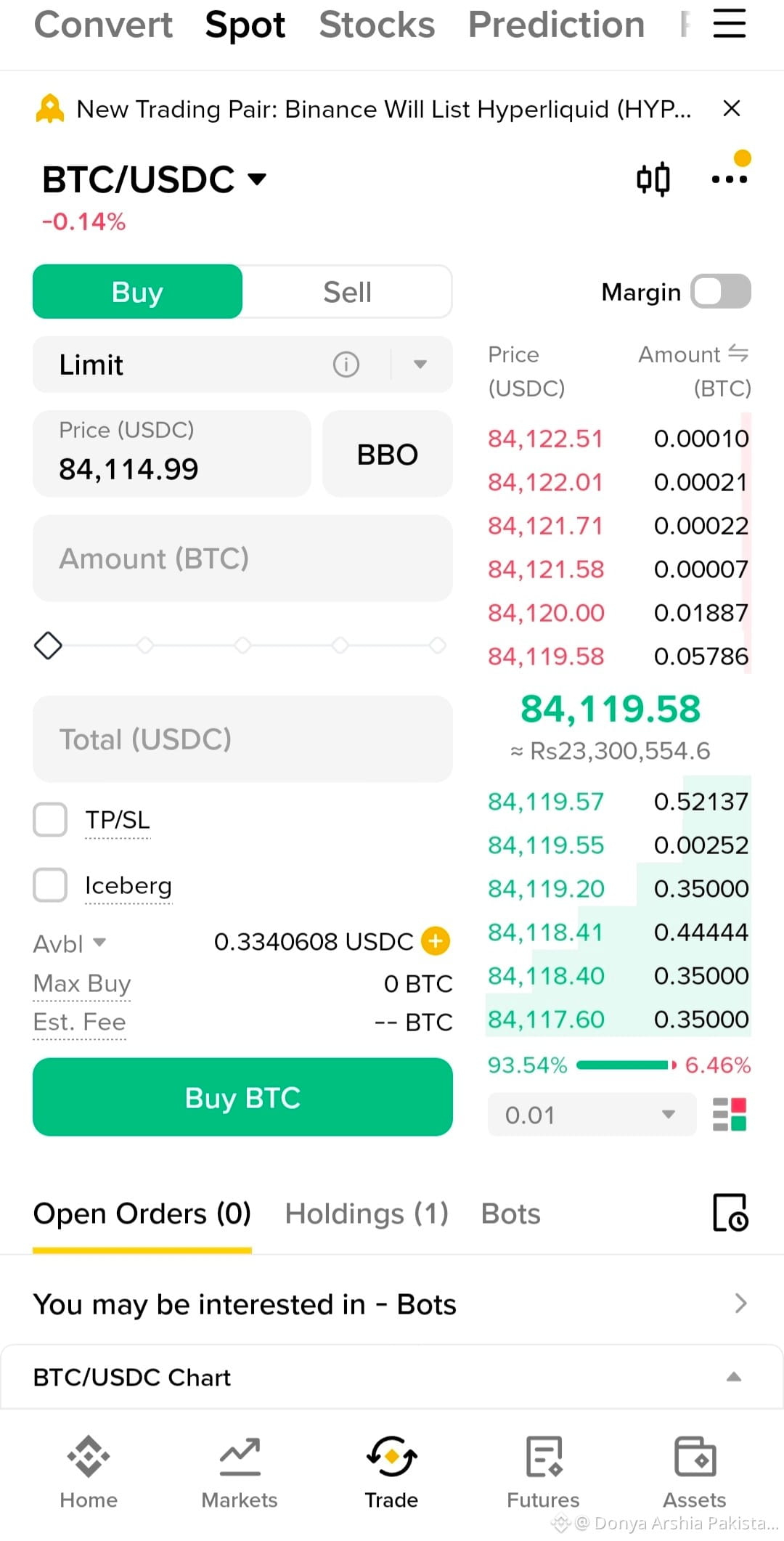Enable the Margin toggle
The height and width of the screenshot is (1541, 784).
click(x=720, y=291)
